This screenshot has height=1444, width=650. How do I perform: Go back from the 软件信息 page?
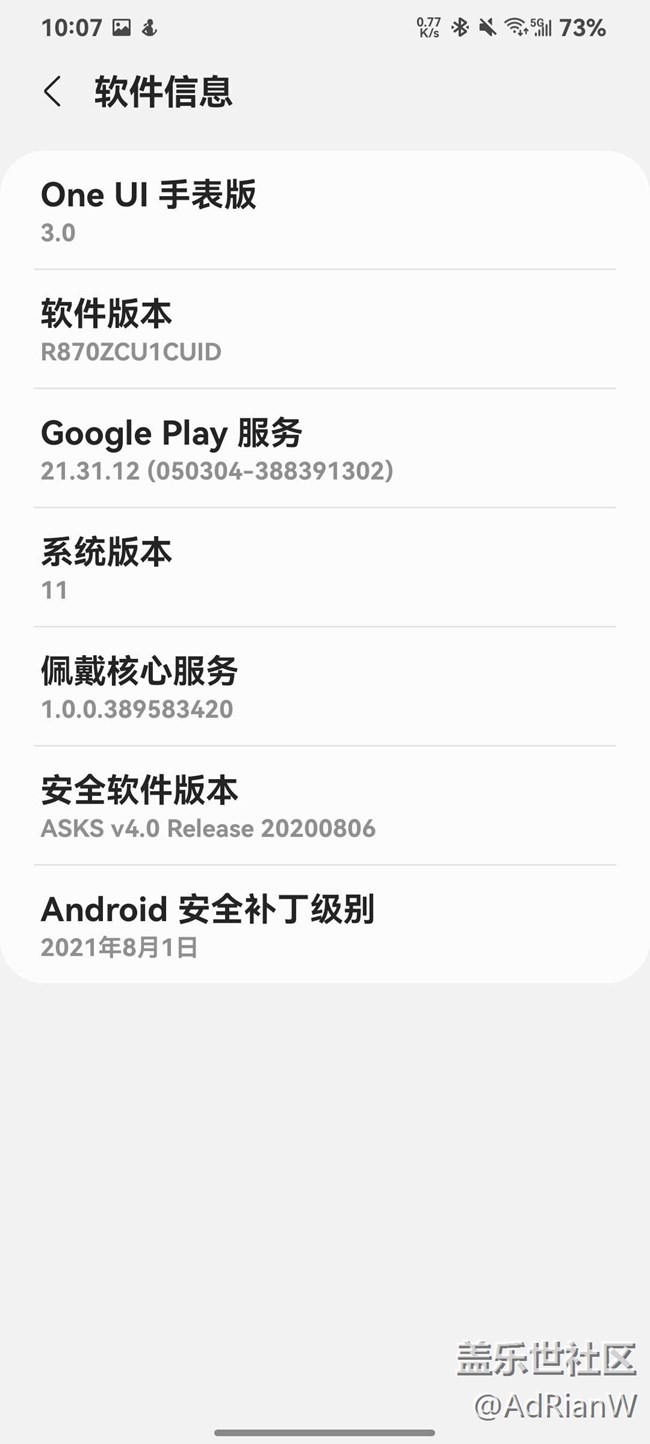[53, 92]
